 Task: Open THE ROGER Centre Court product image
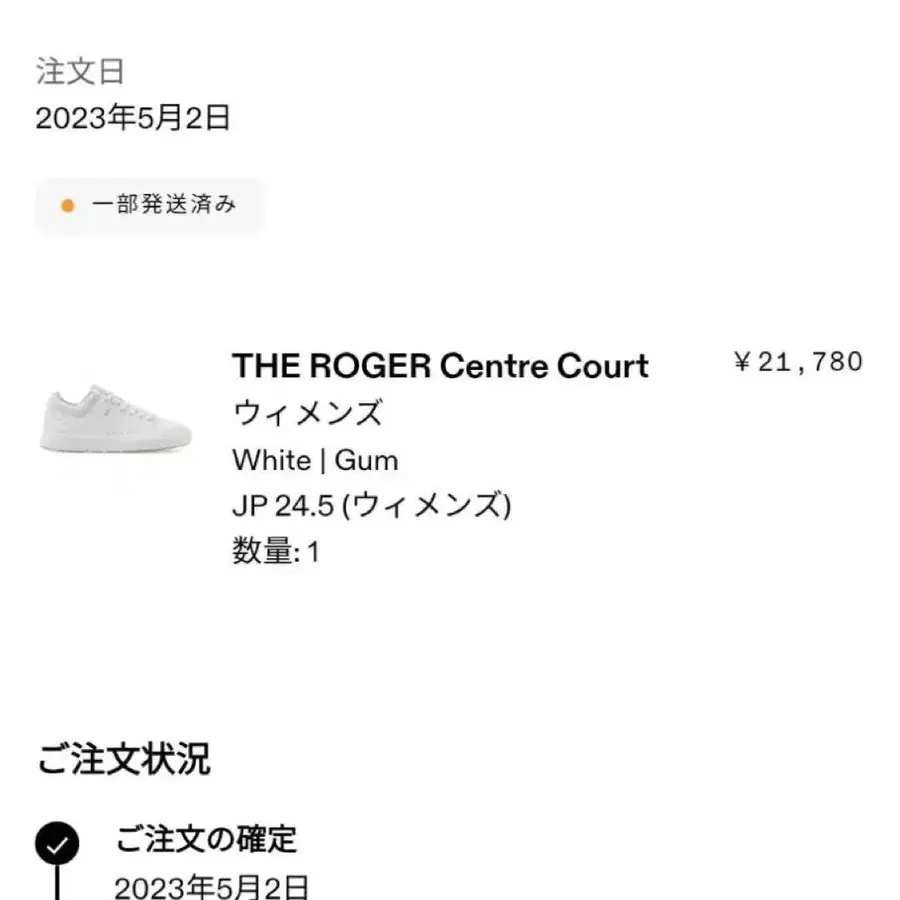click(115, 418)
